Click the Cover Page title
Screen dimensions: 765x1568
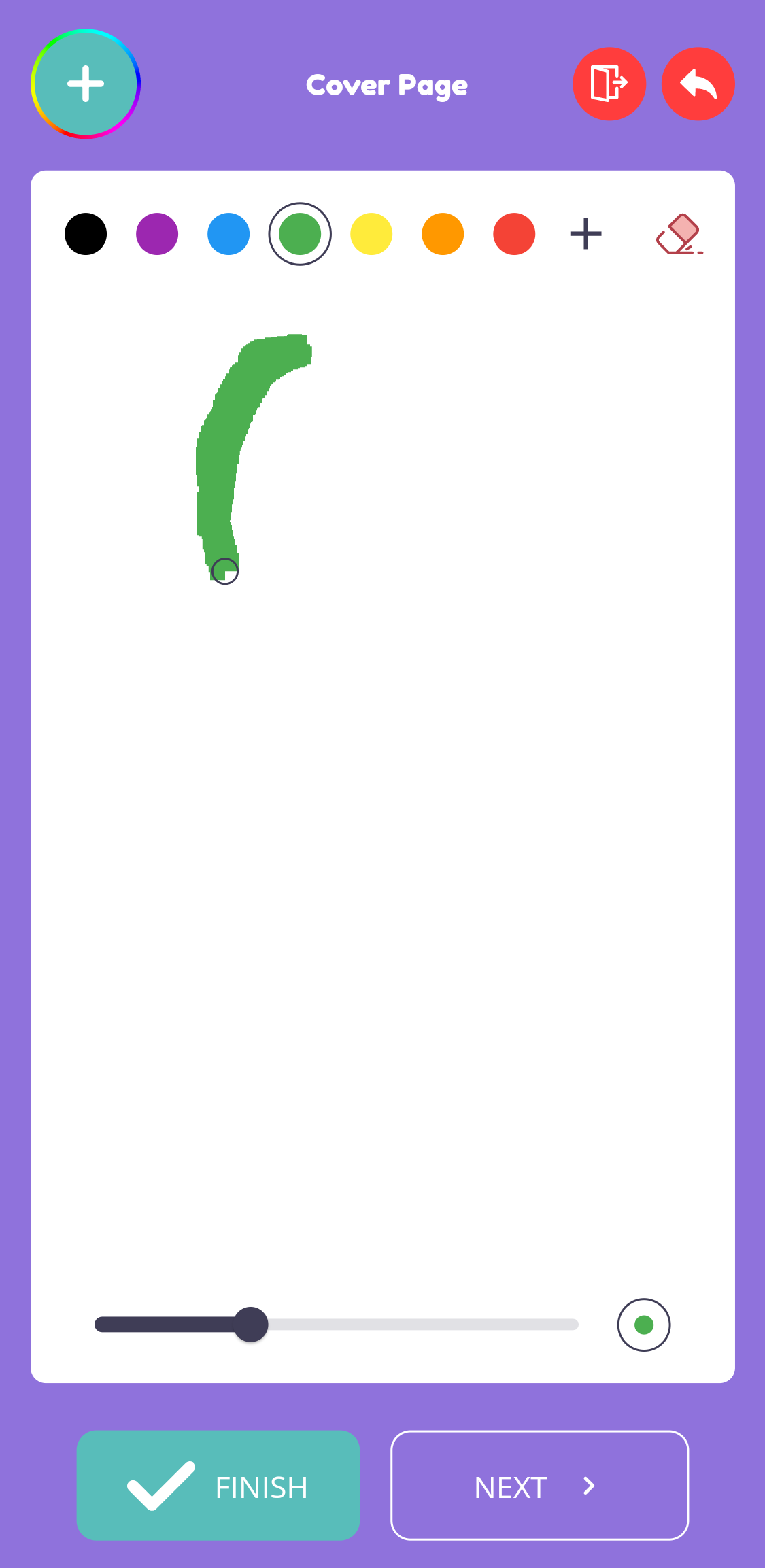(x=386, y=85)
